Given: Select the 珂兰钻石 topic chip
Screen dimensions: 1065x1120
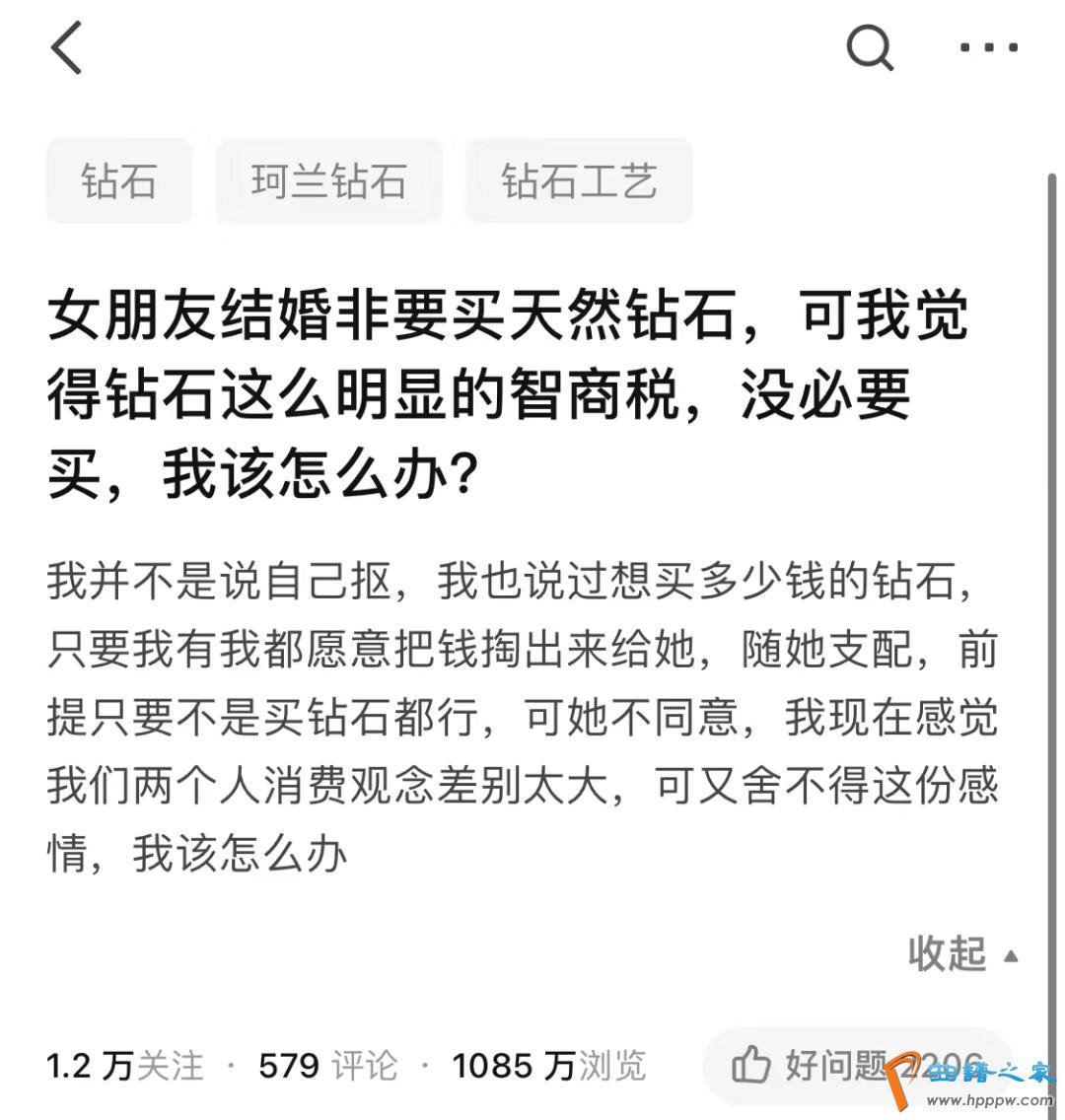Looking at the screenshot, I should coord(329,181).
